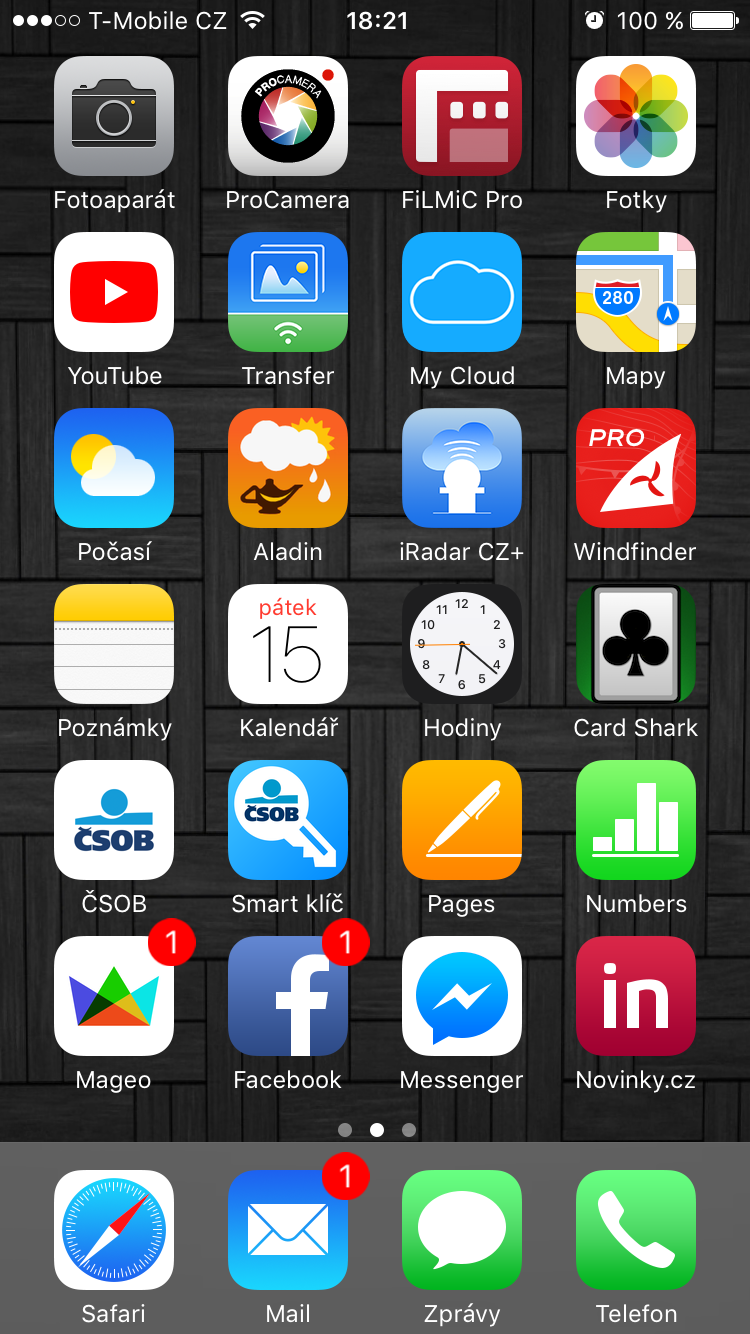The width and height of the screenshot is (750, 1334).
Task: Open Mapy maps app
Action: click(x=636, y=292)
